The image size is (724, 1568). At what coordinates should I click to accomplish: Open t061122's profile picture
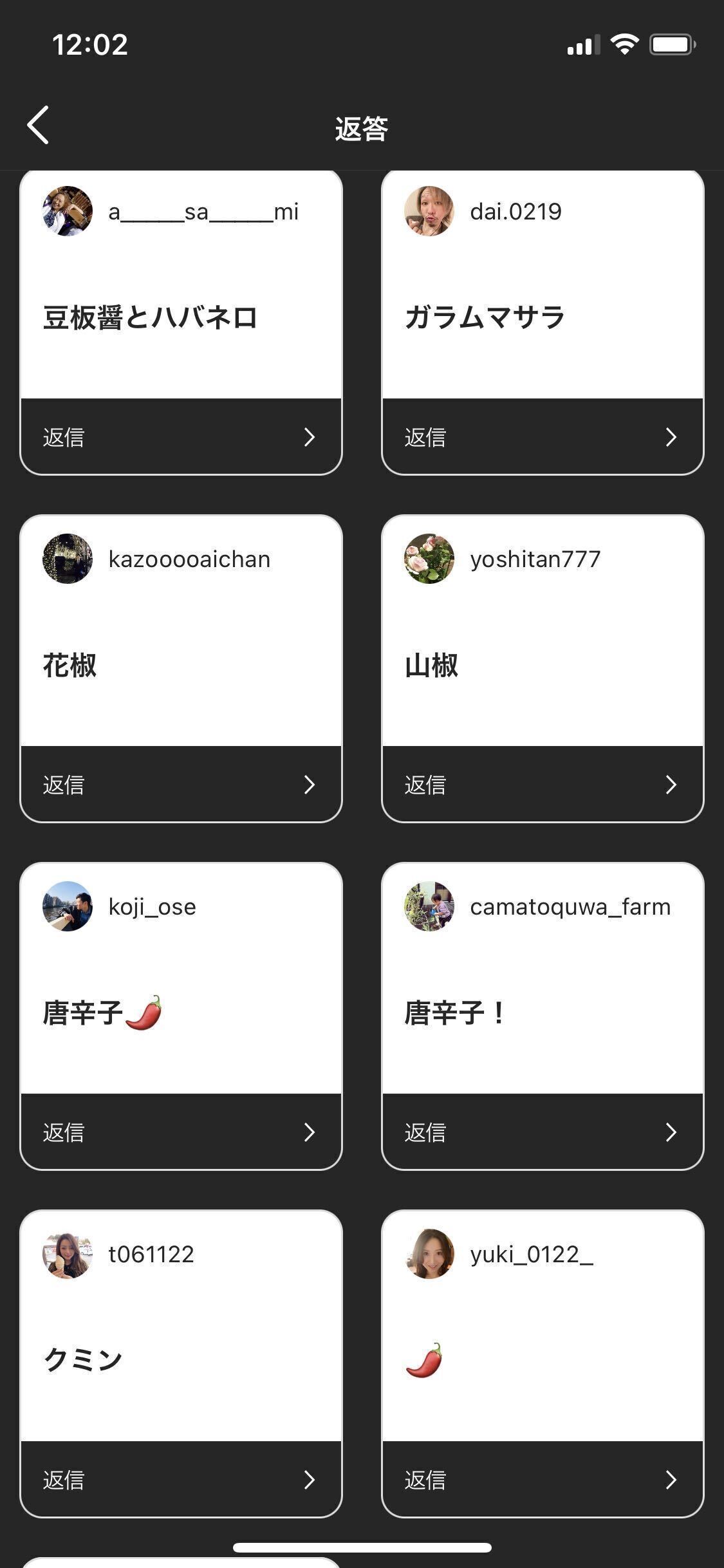(x=68, y=1254)
